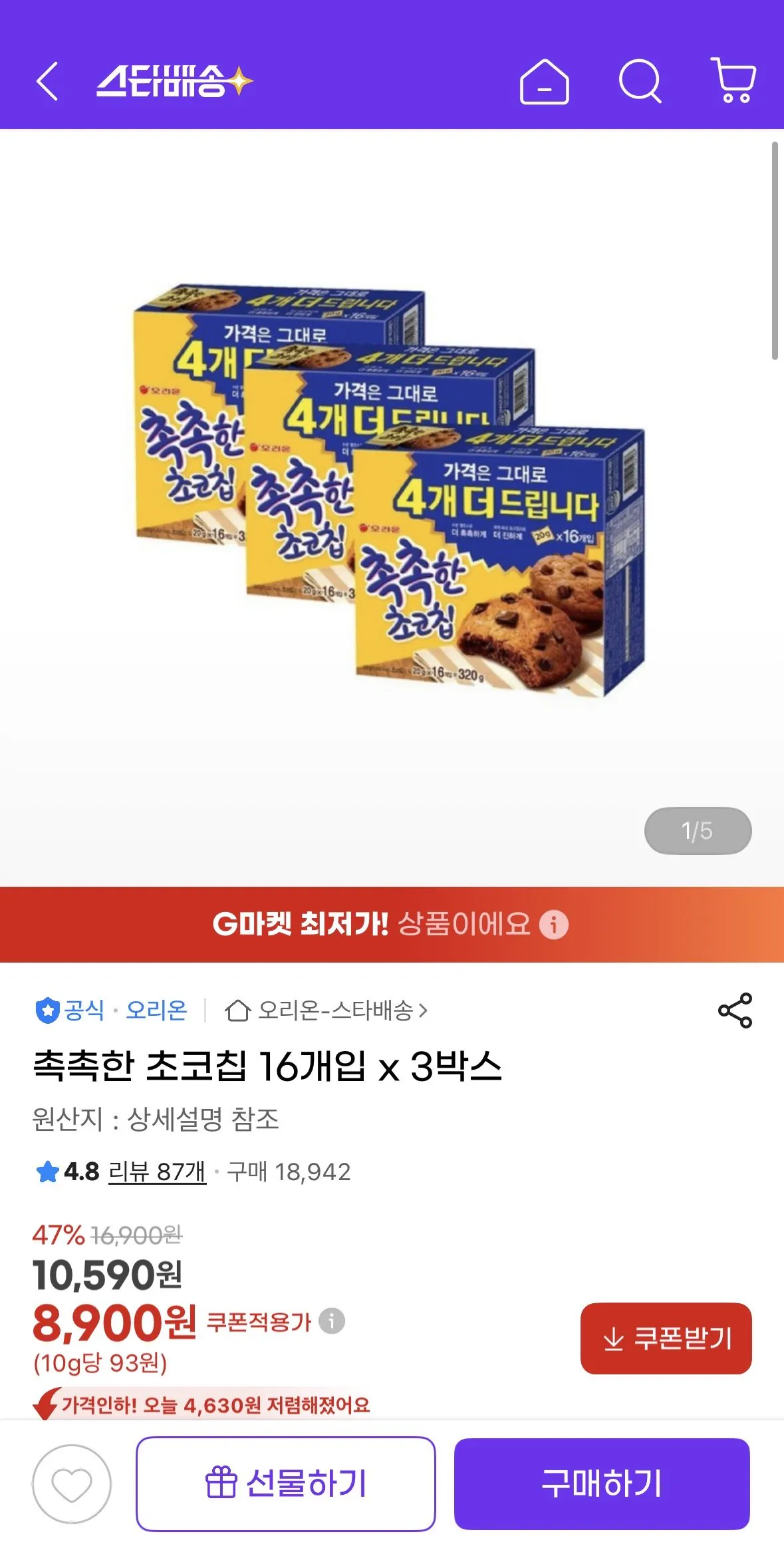Expand the 오리온-스타배송 store page chevron
Image resolution: width=784 pixels, height=1548 pixels.
click(426, 1010)
